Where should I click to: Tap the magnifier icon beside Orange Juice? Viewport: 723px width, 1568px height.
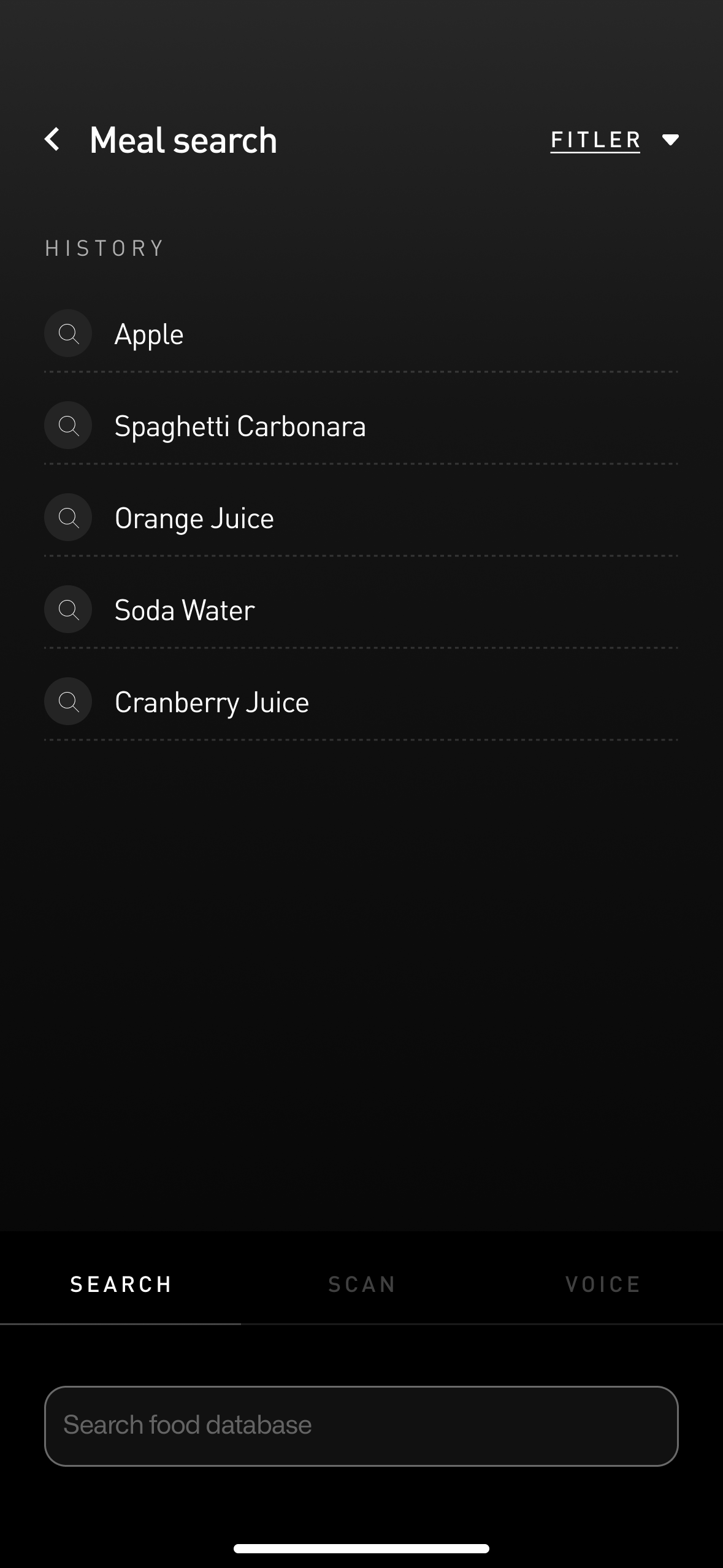67,517
